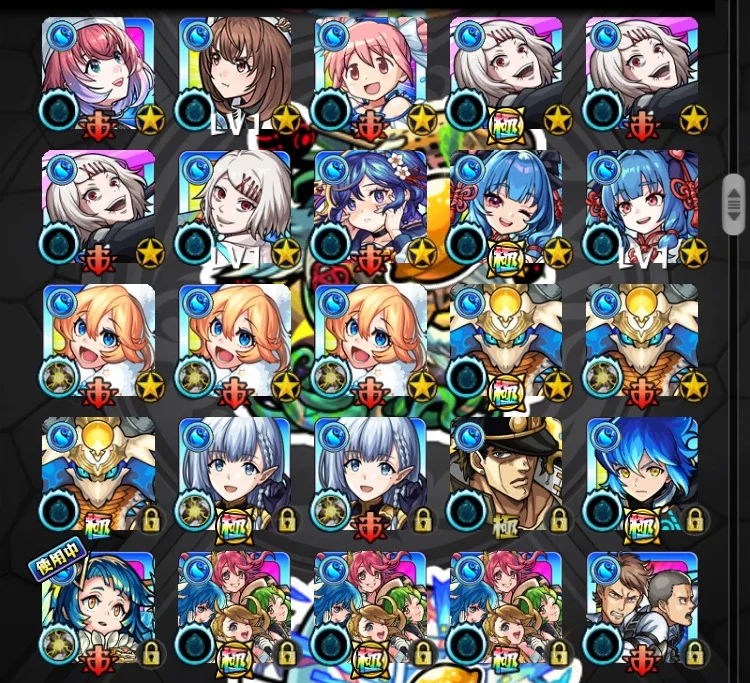Select the winking blue-haired girl marked 極
Image resolution: width=750 pixels, height=683 pixels.
point(506,207)
